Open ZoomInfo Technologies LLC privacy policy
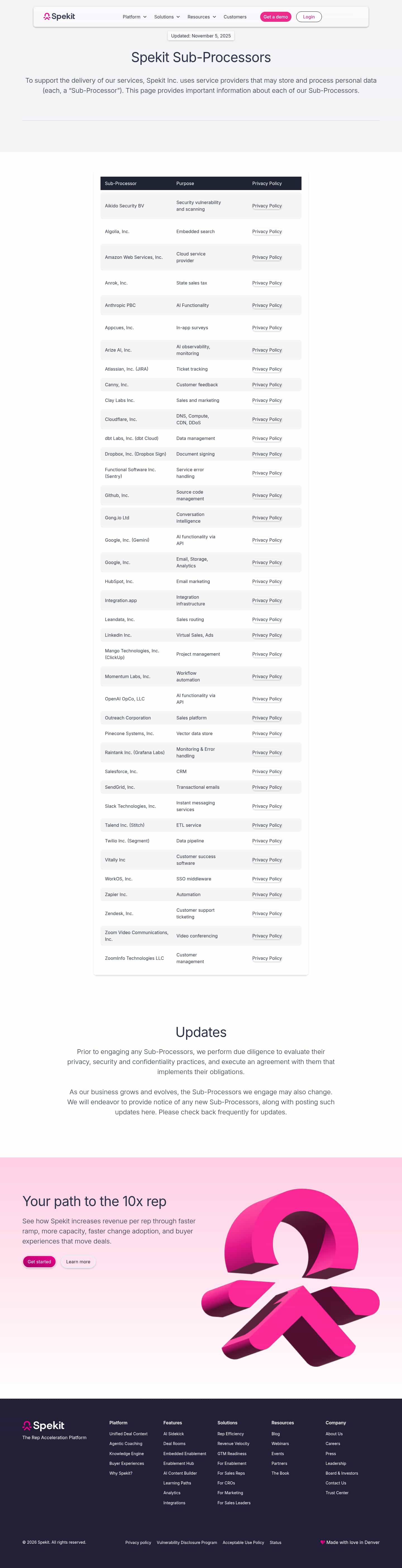The image size is (402, 1568). click(x=267, y=958)
